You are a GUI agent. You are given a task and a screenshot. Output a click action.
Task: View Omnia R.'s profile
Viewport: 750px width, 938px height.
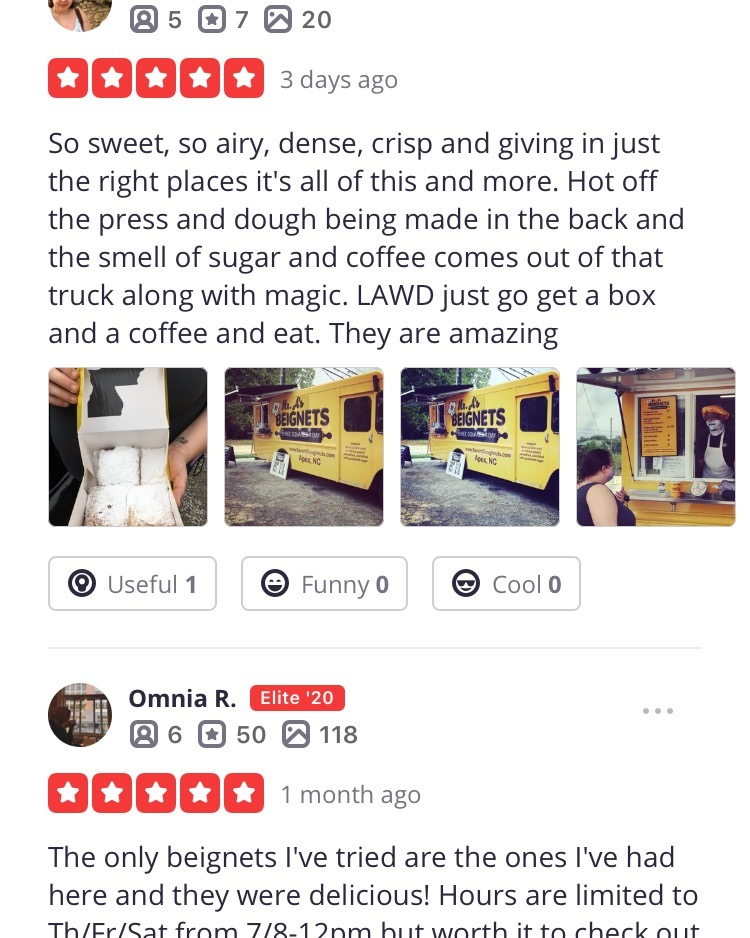(x=182, y=699)
